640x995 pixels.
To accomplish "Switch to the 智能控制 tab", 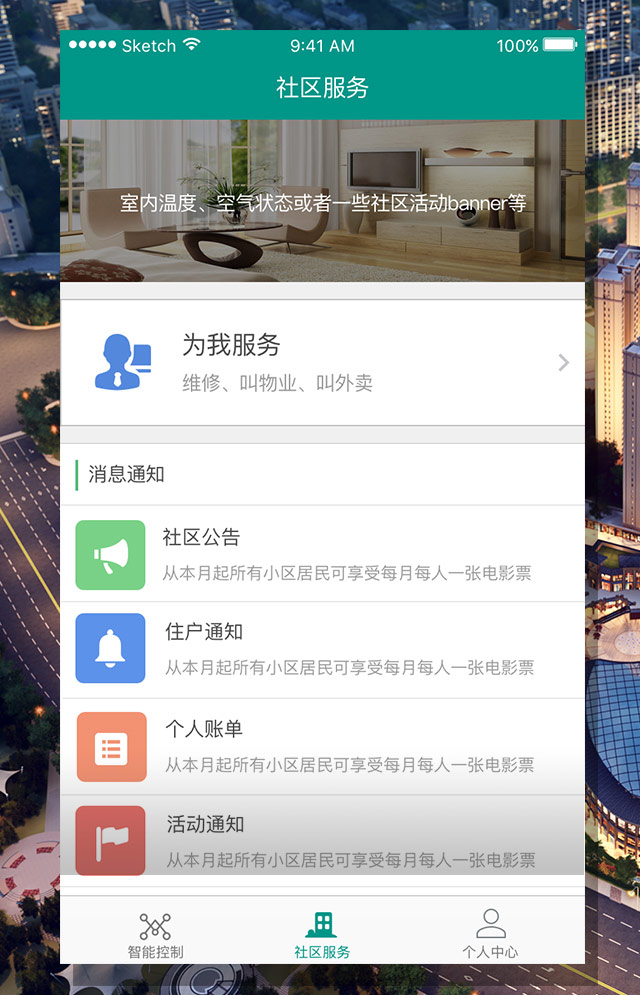I will point(155,934).
